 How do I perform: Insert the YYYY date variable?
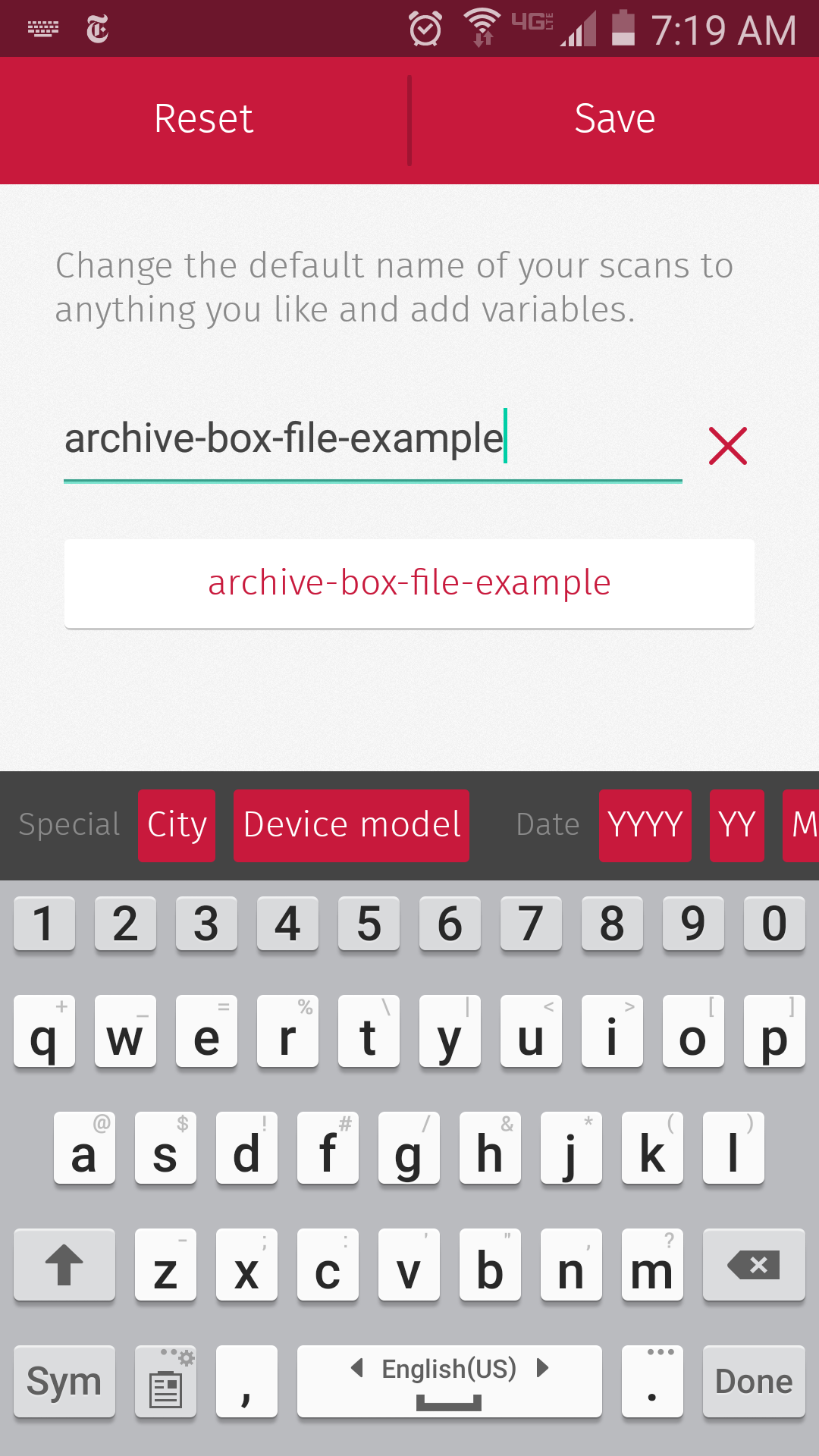[x=645, y=825]
